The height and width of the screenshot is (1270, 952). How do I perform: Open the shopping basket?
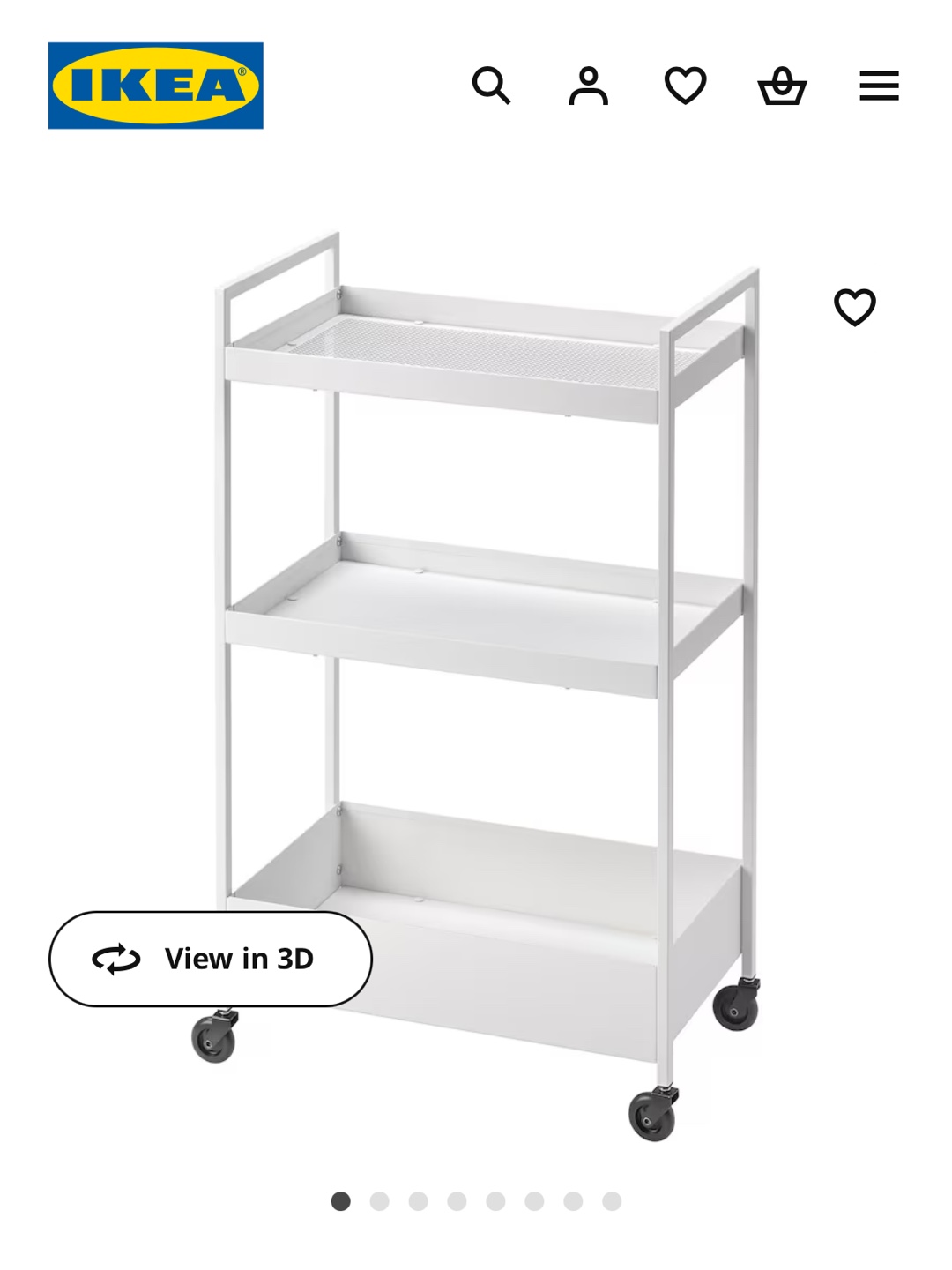click(x=782, y=86)
